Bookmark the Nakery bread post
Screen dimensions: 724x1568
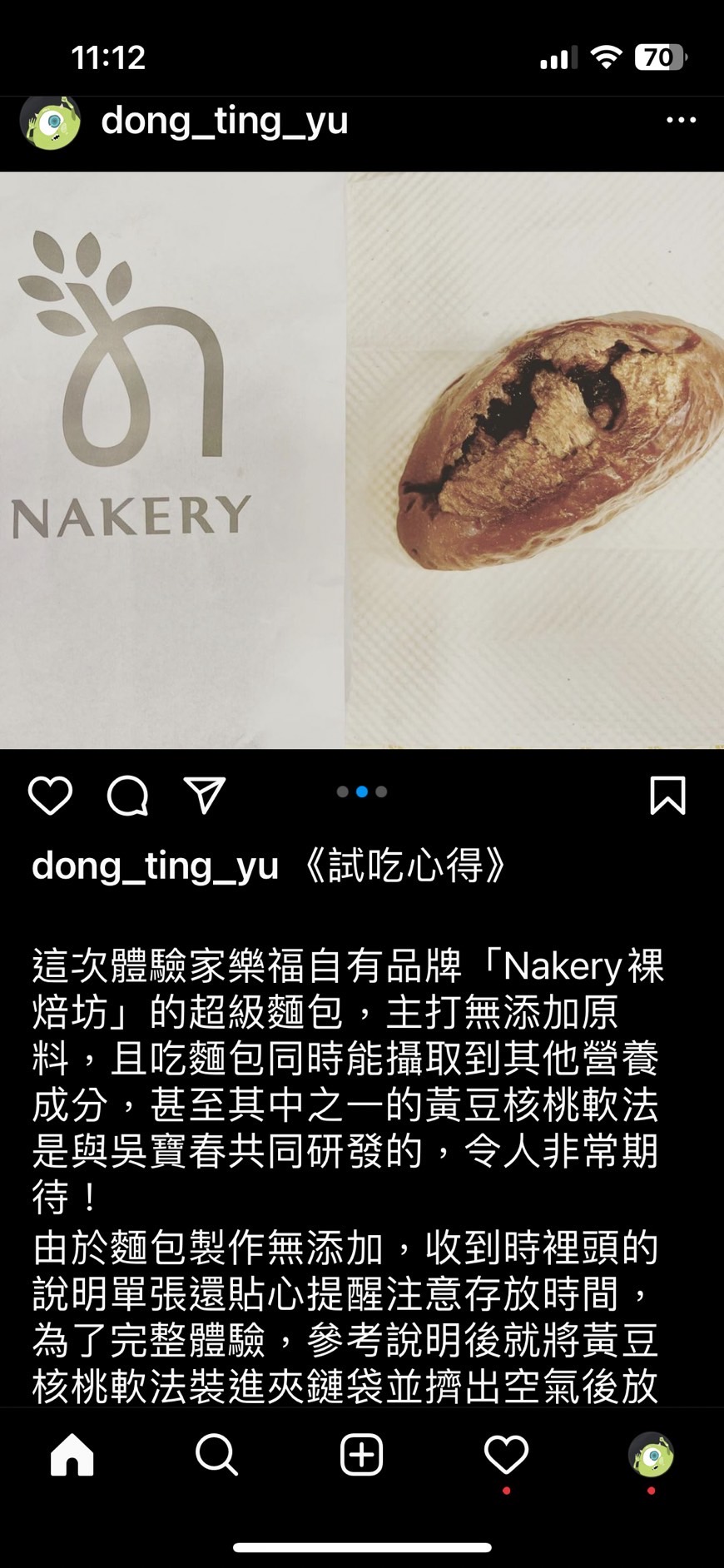click(667, 795)
